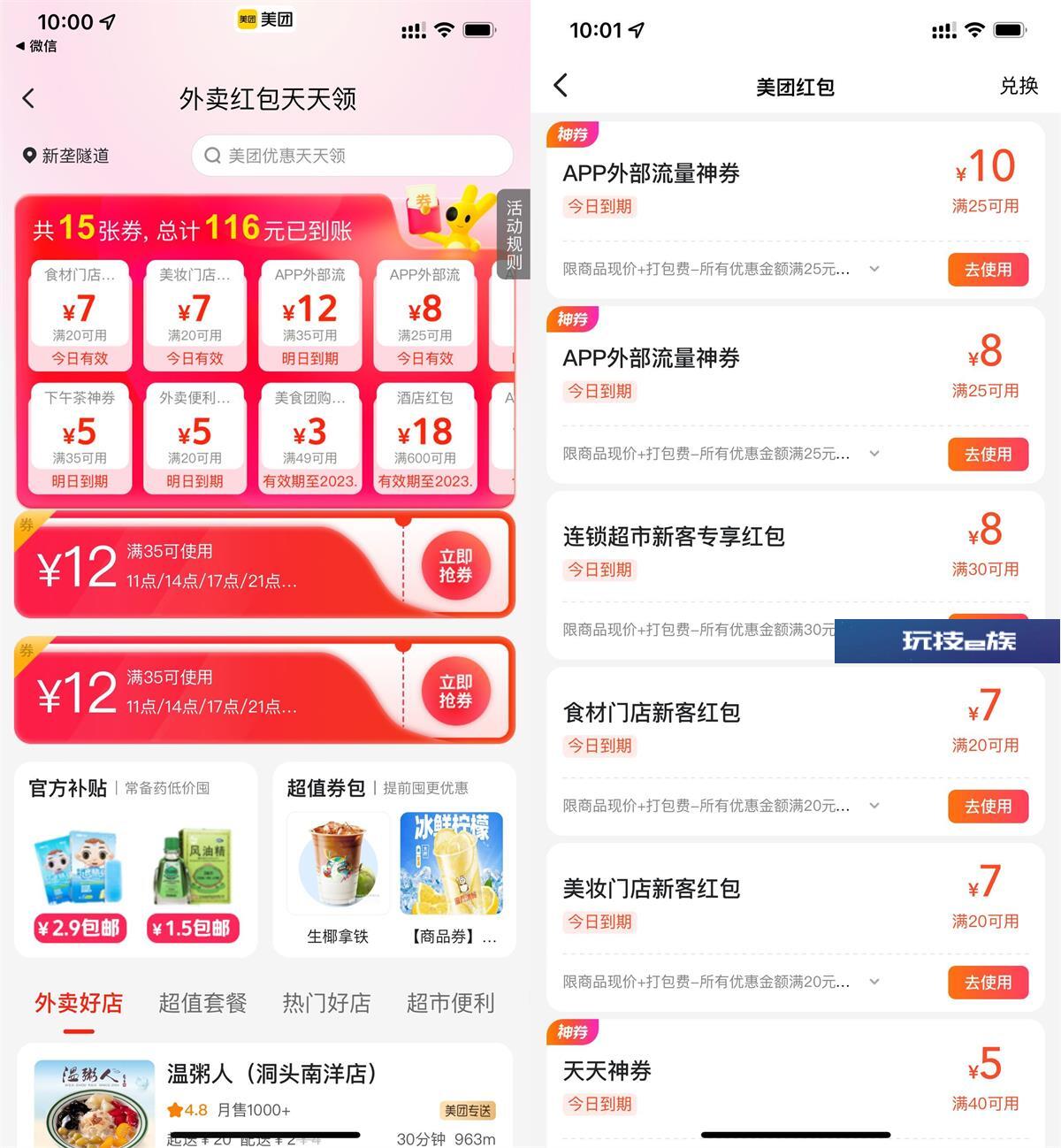The image size is (1061, 1148).
Task: Return to 微信 via status bar link
Action: [36, 46]
